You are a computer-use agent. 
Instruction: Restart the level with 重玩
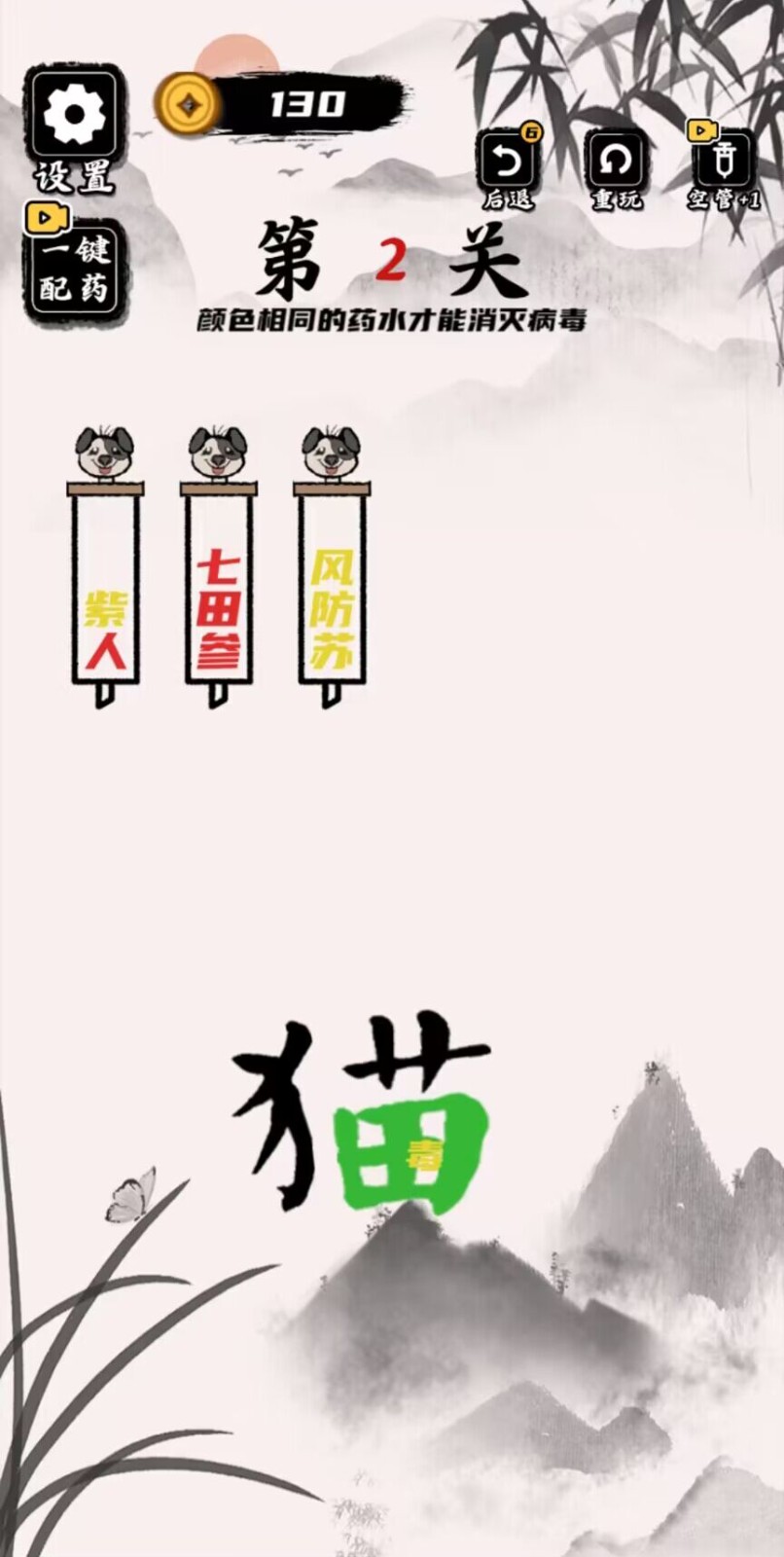617,162
